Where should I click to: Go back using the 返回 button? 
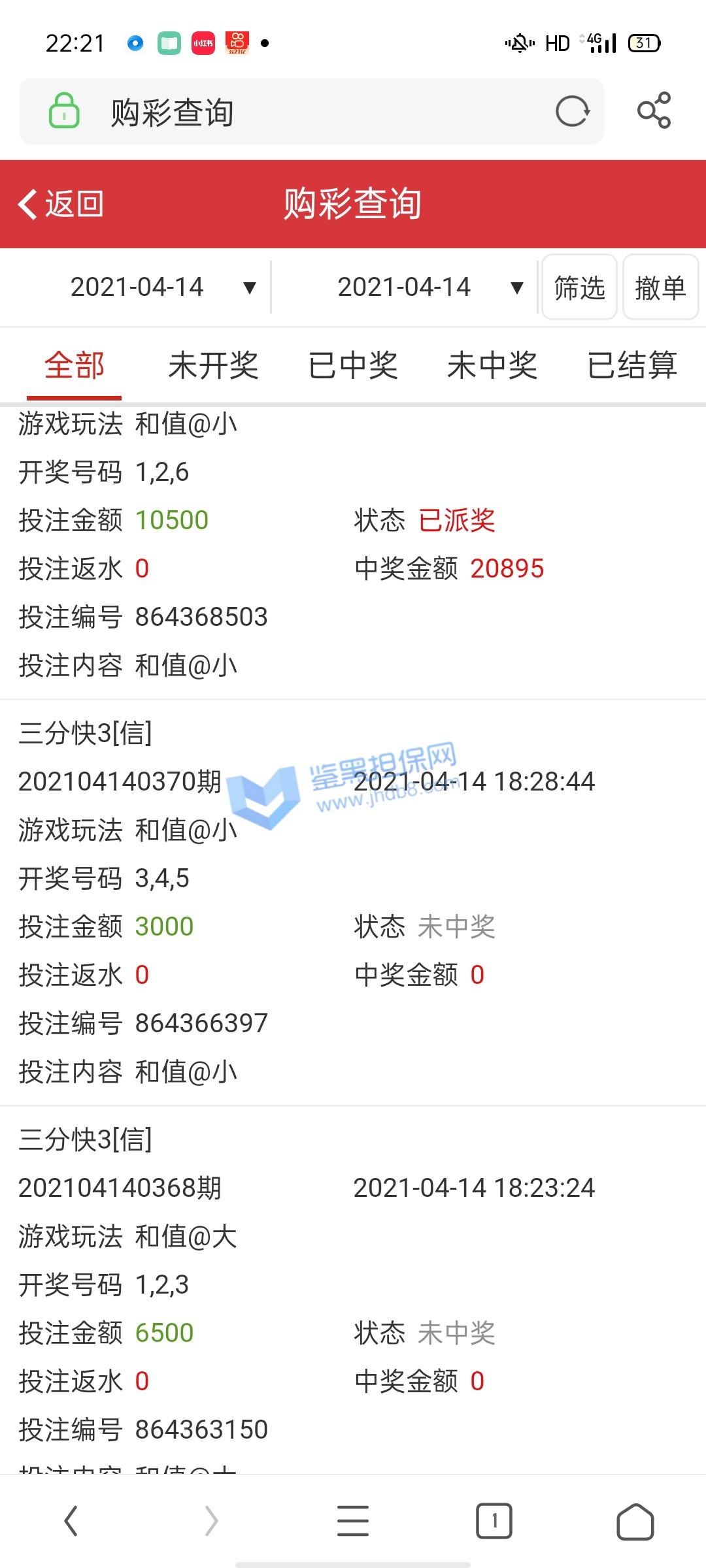point(60,204)
